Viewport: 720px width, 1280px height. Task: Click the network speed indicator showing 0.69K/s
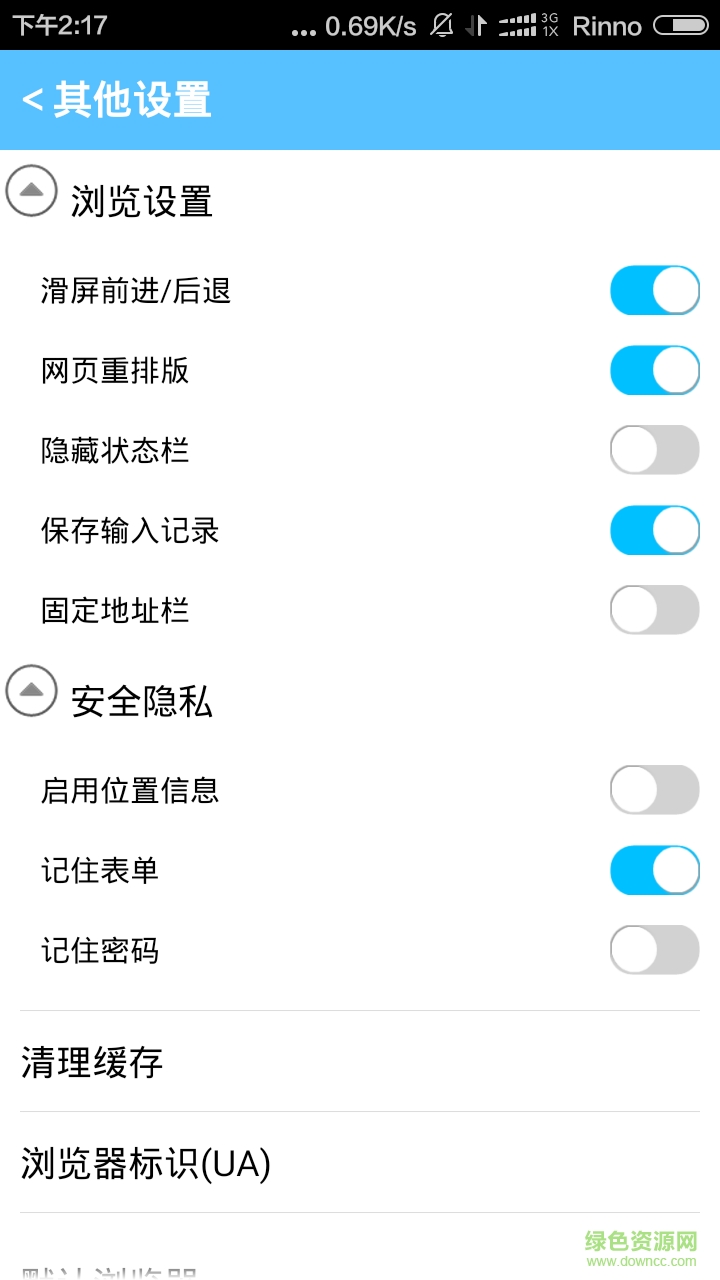pos(370,24)
